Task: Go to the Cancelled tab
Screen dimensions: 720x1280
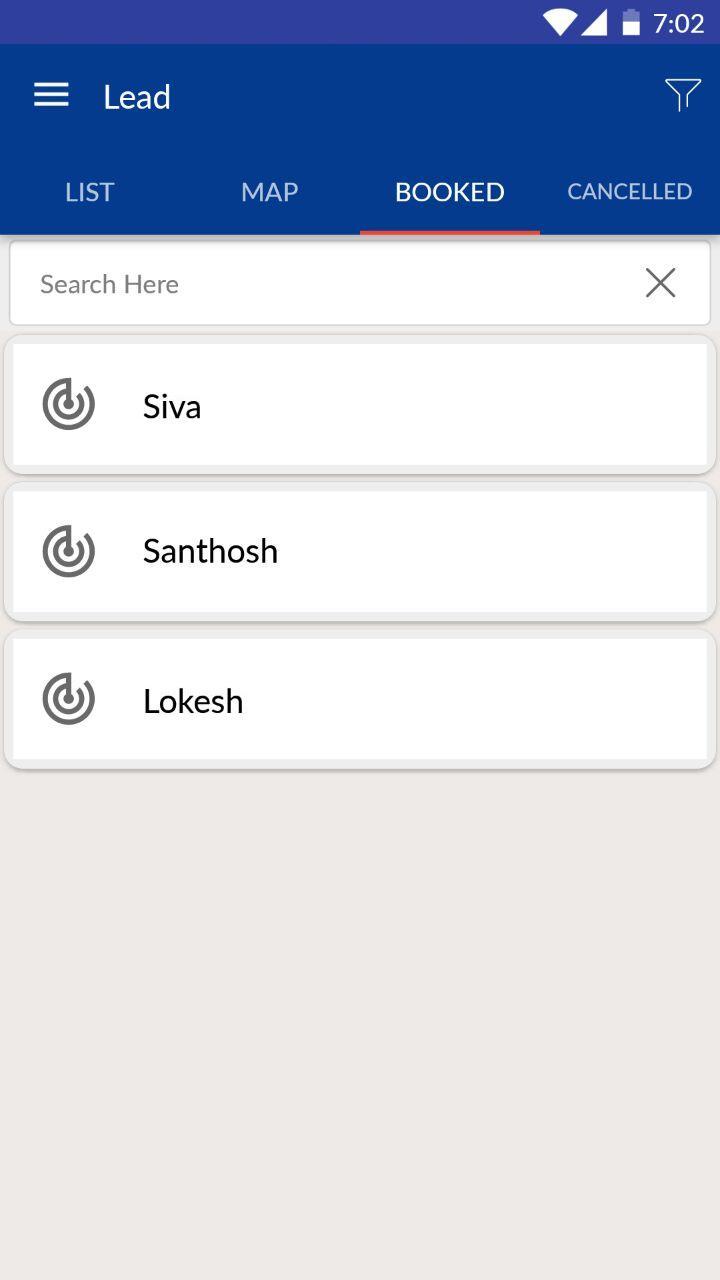Action: 630,192
